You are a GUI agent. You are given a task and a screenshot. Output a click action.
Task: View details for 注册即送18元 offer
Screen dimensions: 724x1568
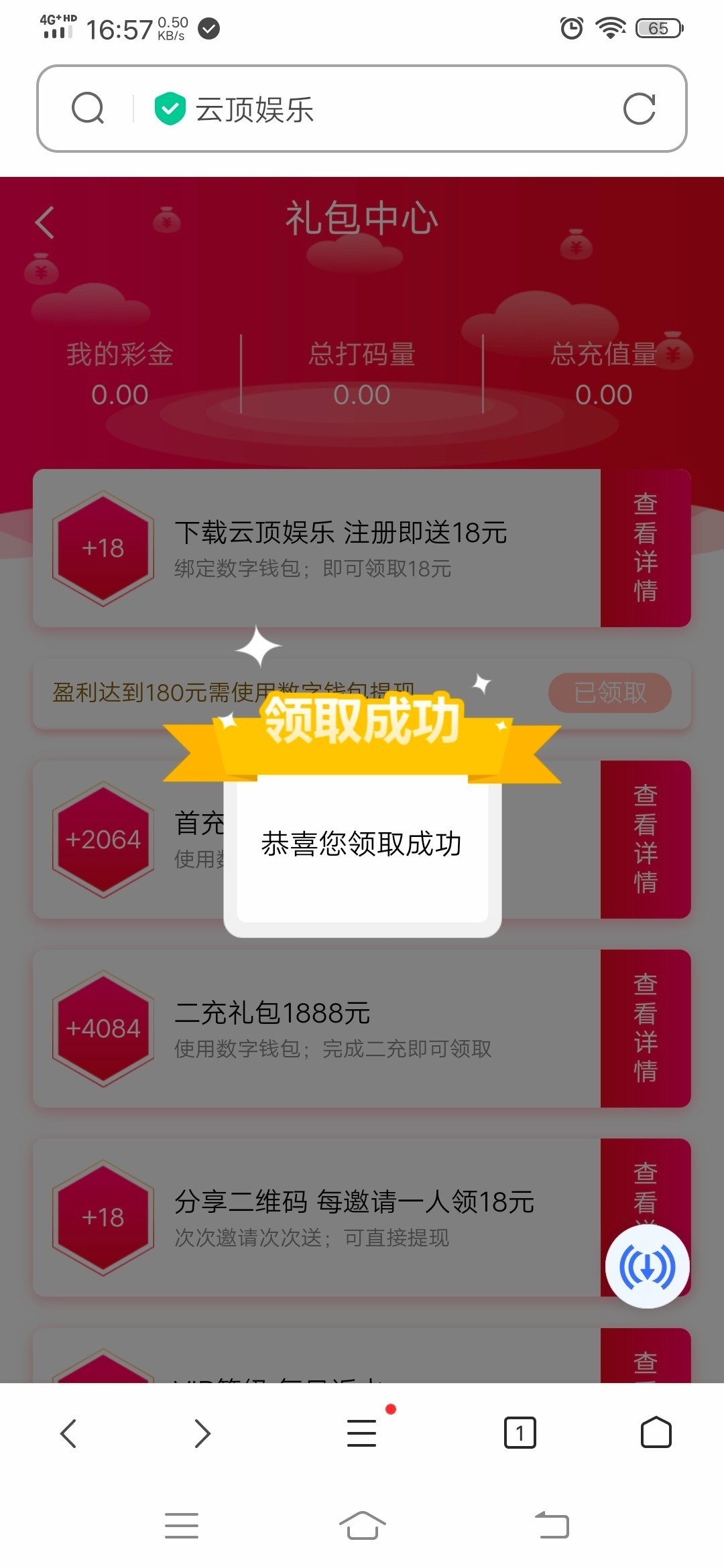646,548
